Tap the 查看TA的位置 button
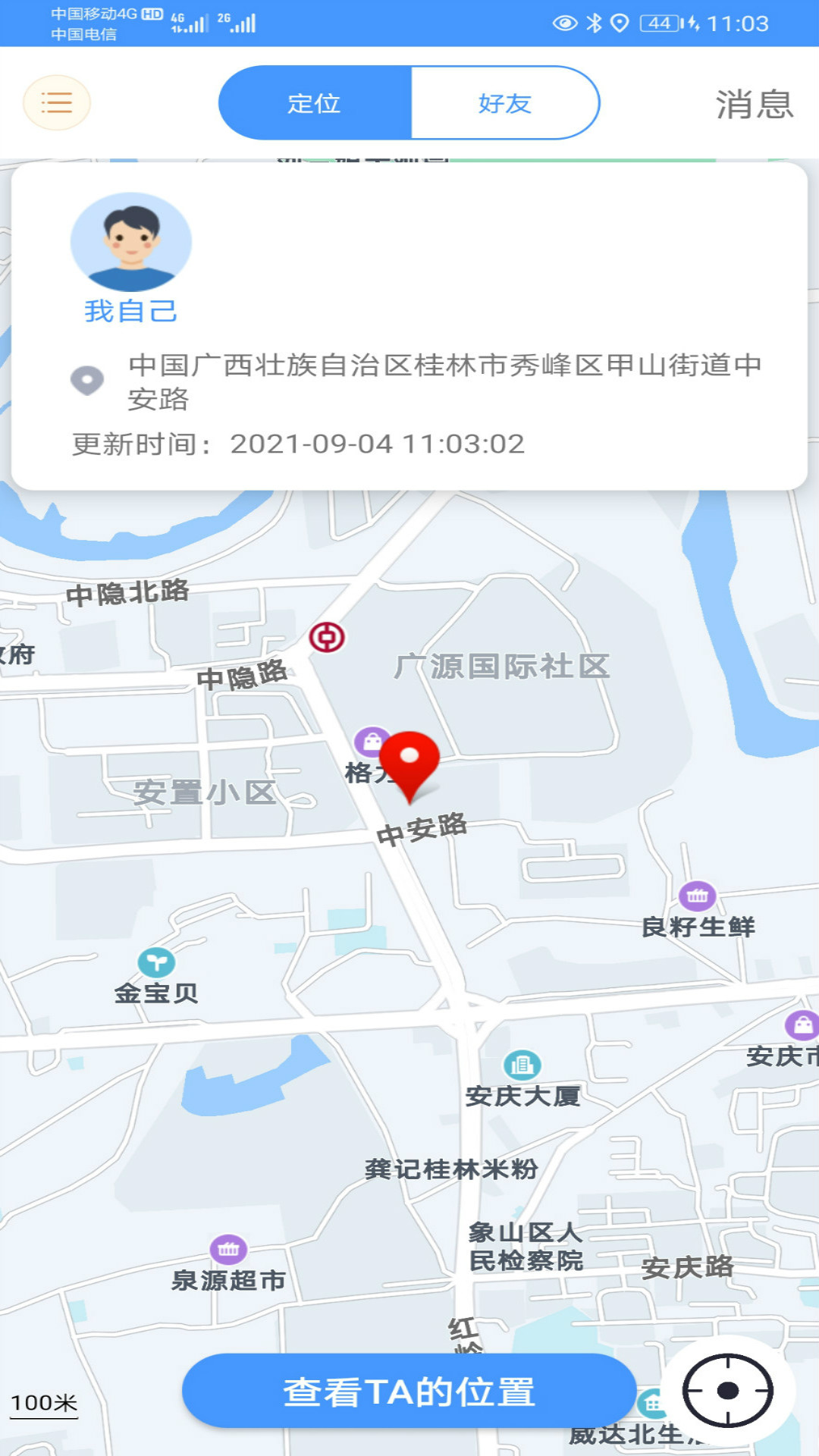 [409, 1392]
